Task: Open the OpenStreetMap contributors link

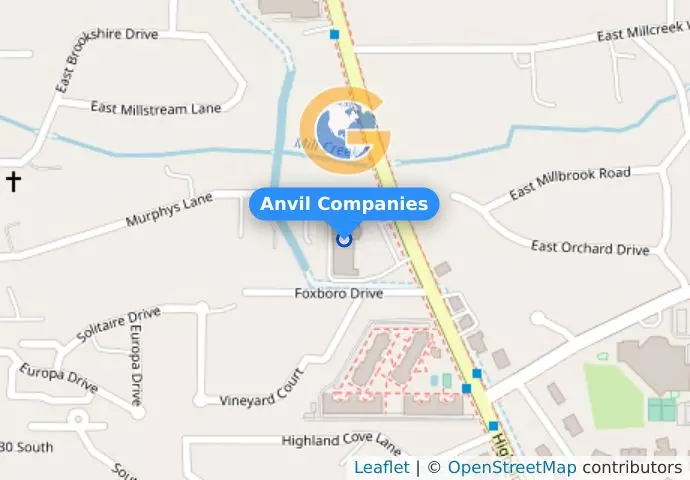Action: [x=511, y=468]
